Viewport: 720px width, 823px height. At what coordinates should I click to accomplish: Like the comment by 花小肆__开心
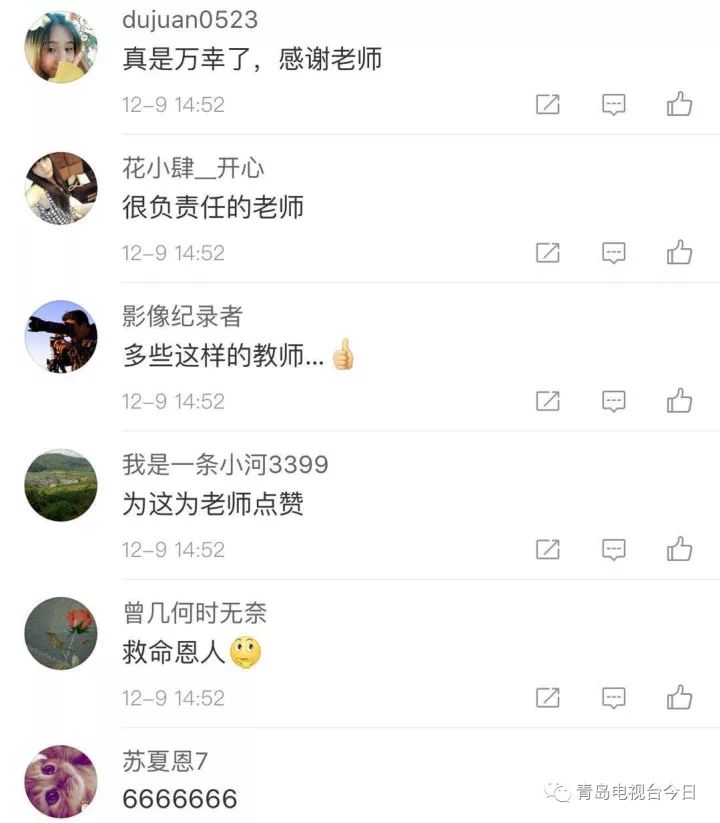680,252
